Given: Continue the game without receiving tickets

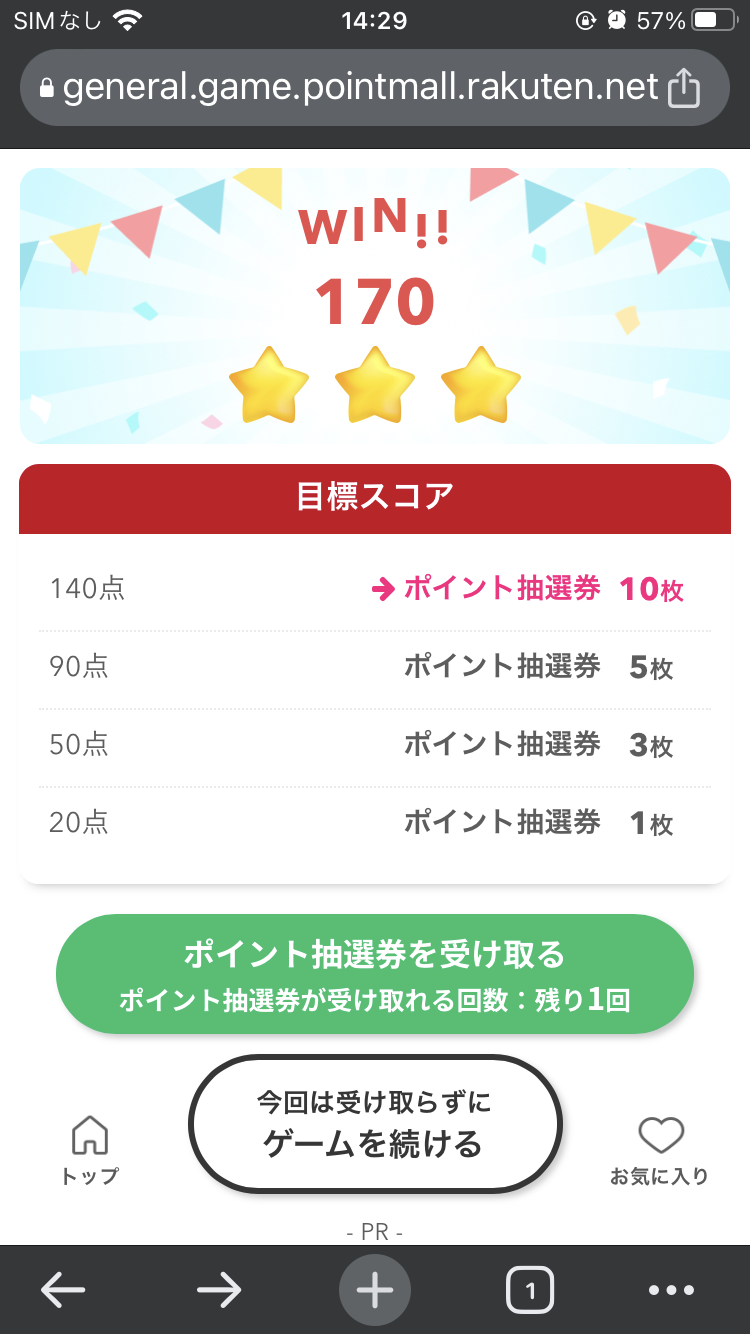Looking at the screenshot, I should 374,1124.
